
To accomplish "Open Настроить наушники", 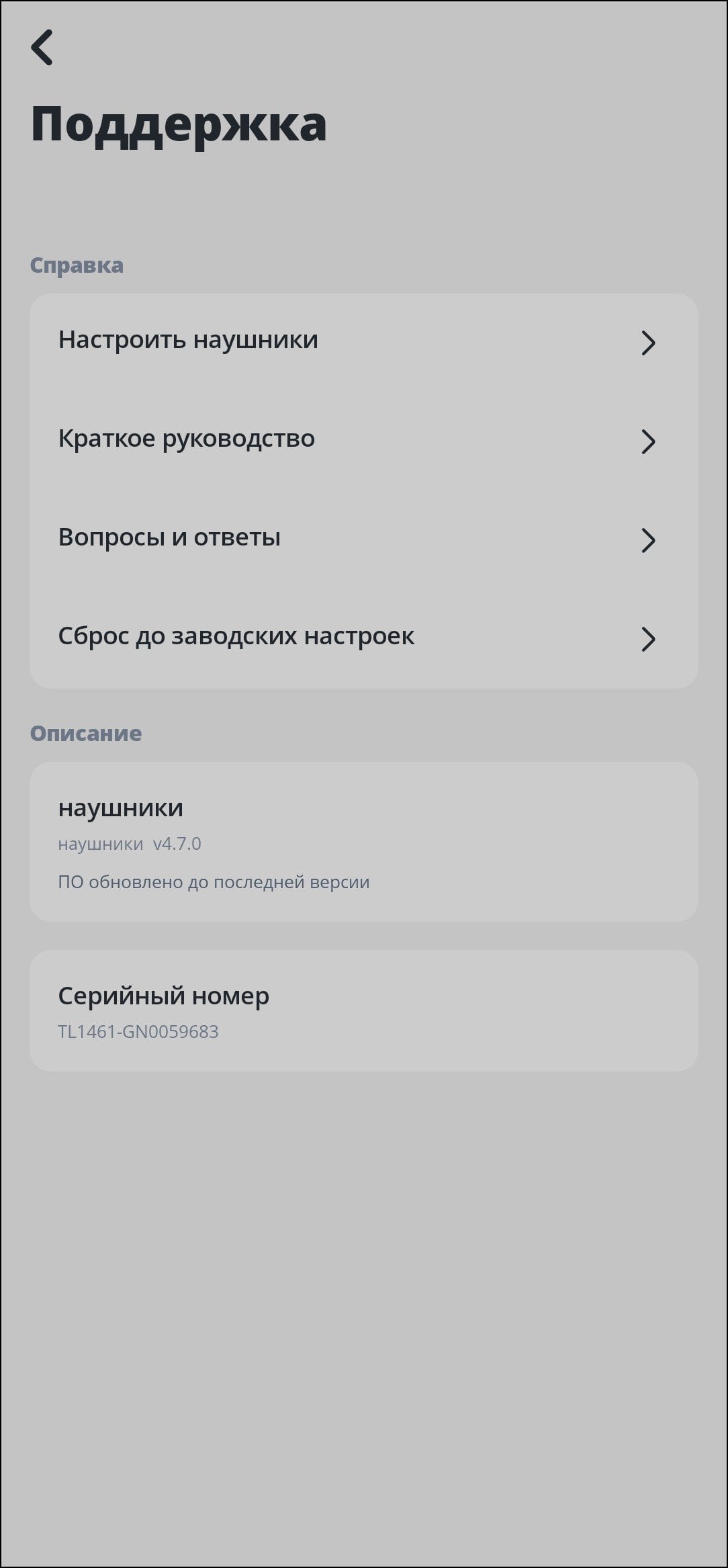I will (364, 343).
